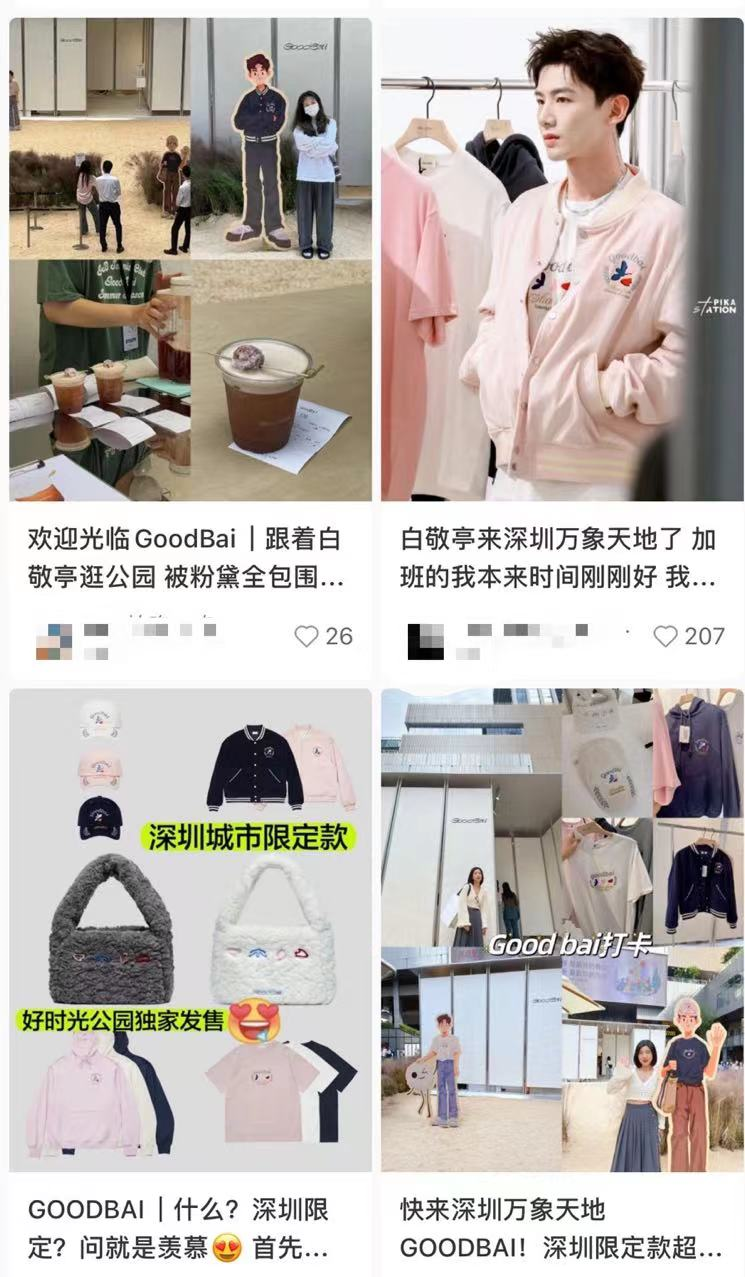745x1277 pixels.
Task: Open the 深圳城市限定款 merchandise post
Action: tap(190, 930)
